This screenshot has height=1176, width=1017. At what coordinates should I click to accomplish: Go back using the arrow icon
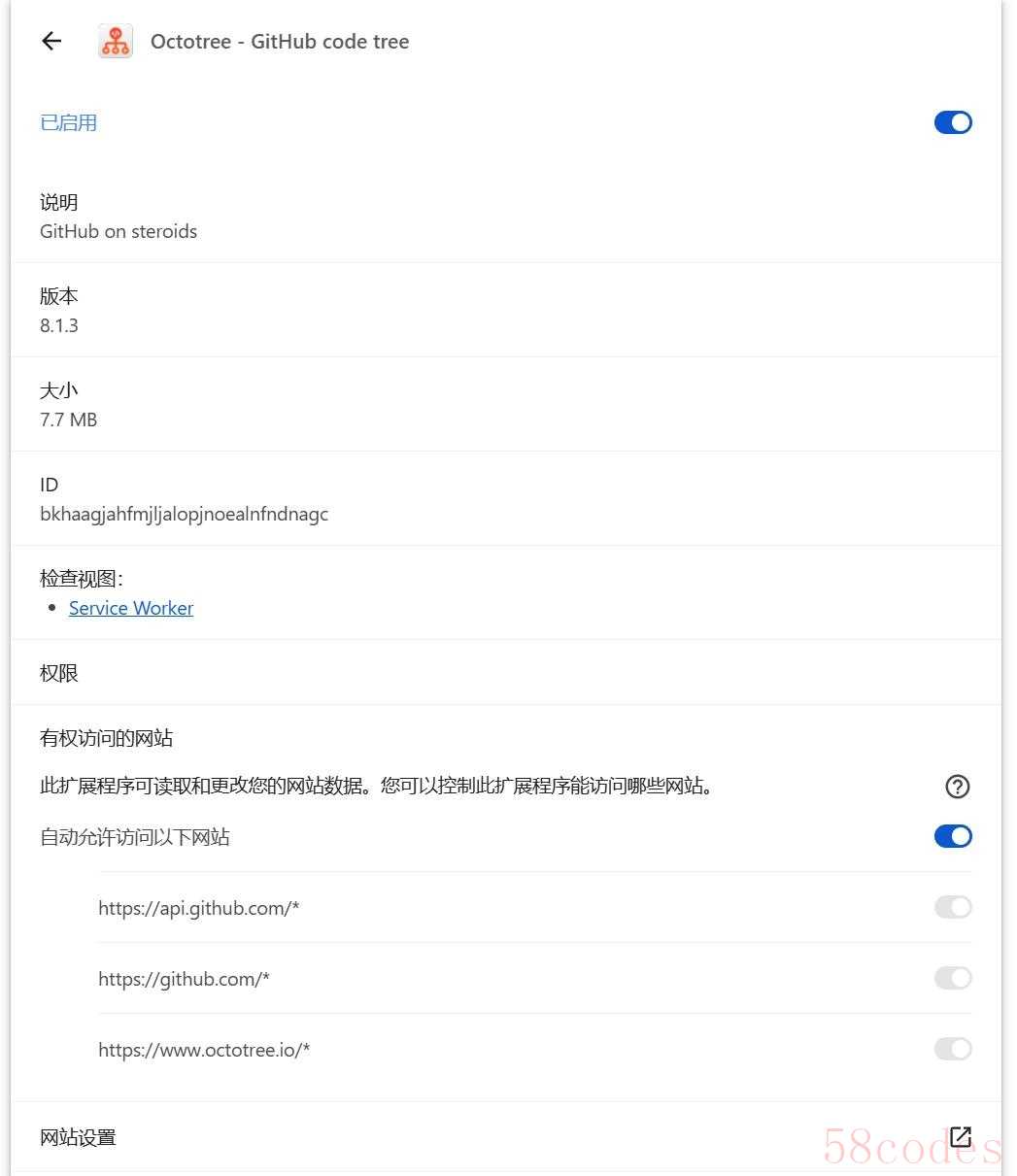click(x=51, y=41)
